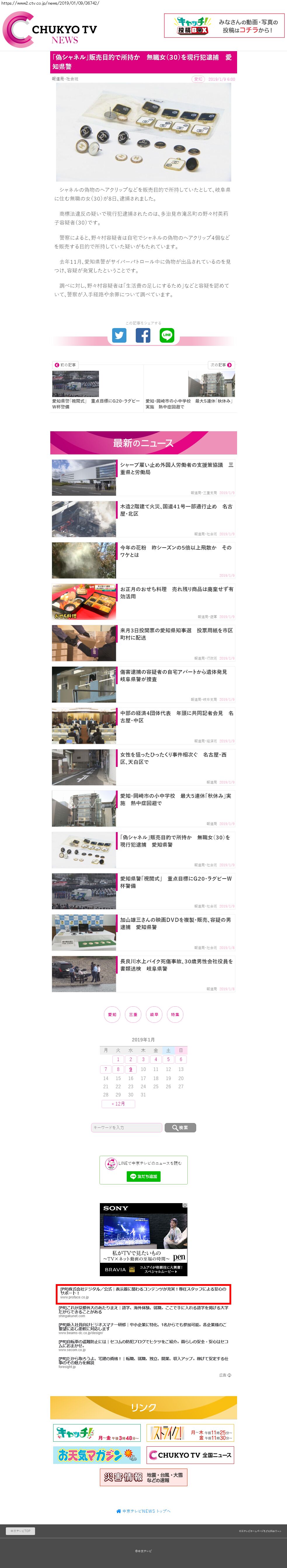Image resolution: width=287 pixels, height=1568 pixels.
Task: Open the キャッチ！投稿BOX banner
Action: tap(224, 25)
